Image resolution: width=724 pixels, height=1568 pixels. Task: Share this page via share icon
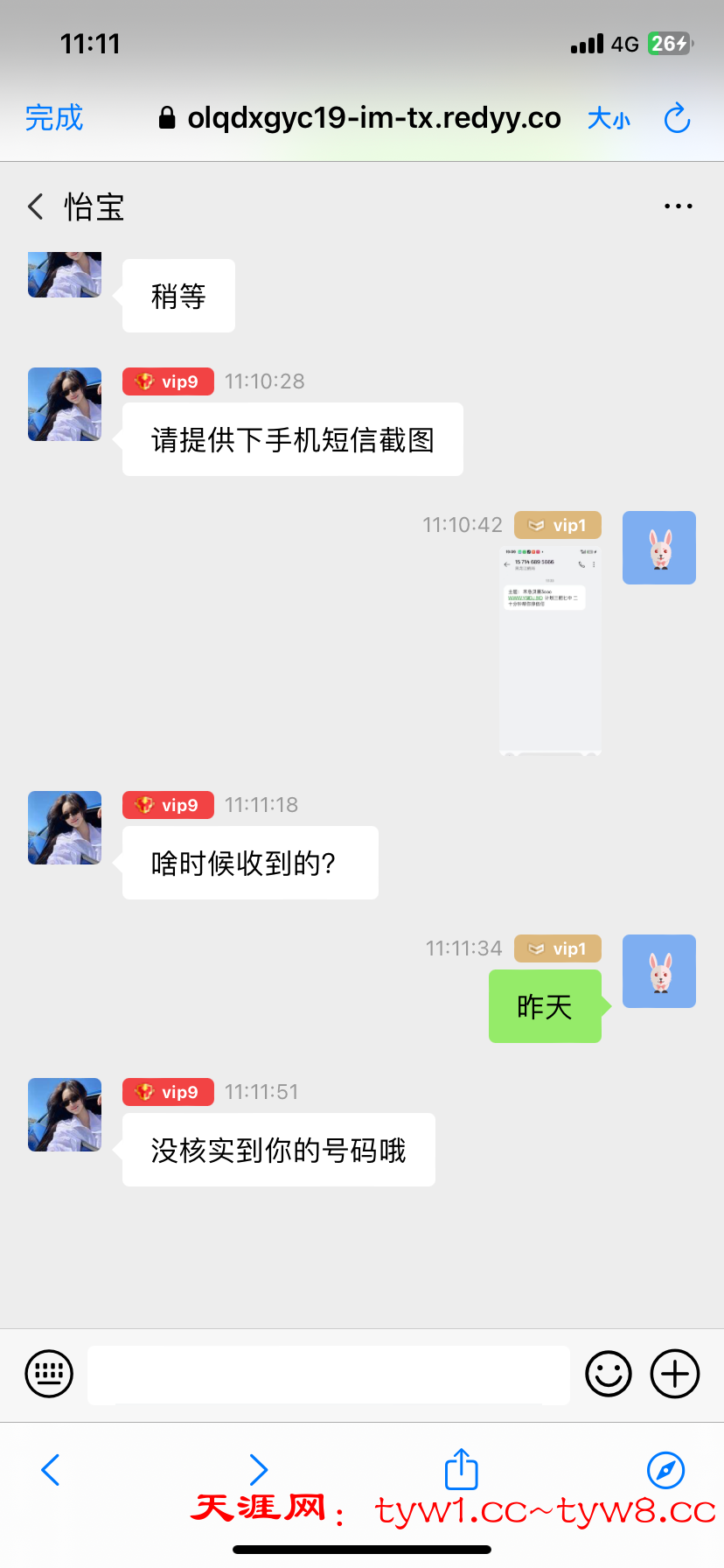click(461, 1469)
